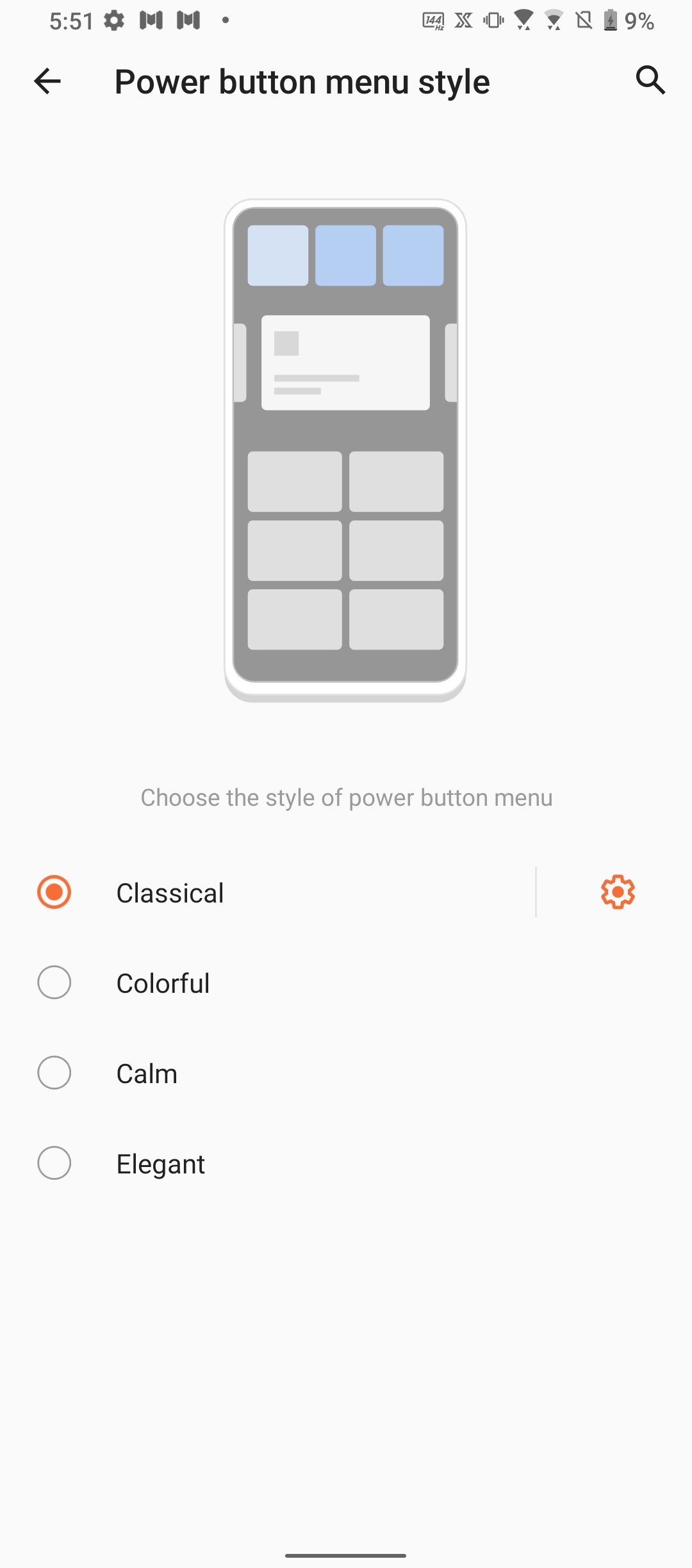Choose the Colorful power menu style
Screen dimensions: 692x1568
coord(54,983)
